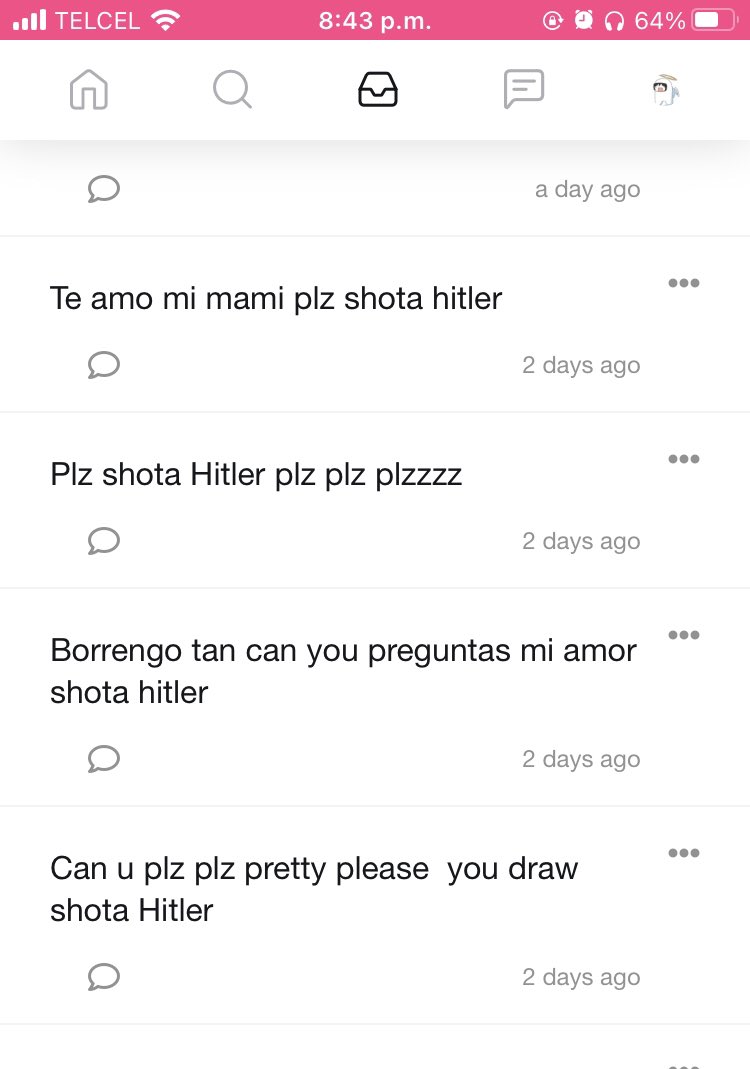Reply to the 'Borrengo tan' question
The width and height of the screenshot is (750, 1069).
click(x=104, y=759)
